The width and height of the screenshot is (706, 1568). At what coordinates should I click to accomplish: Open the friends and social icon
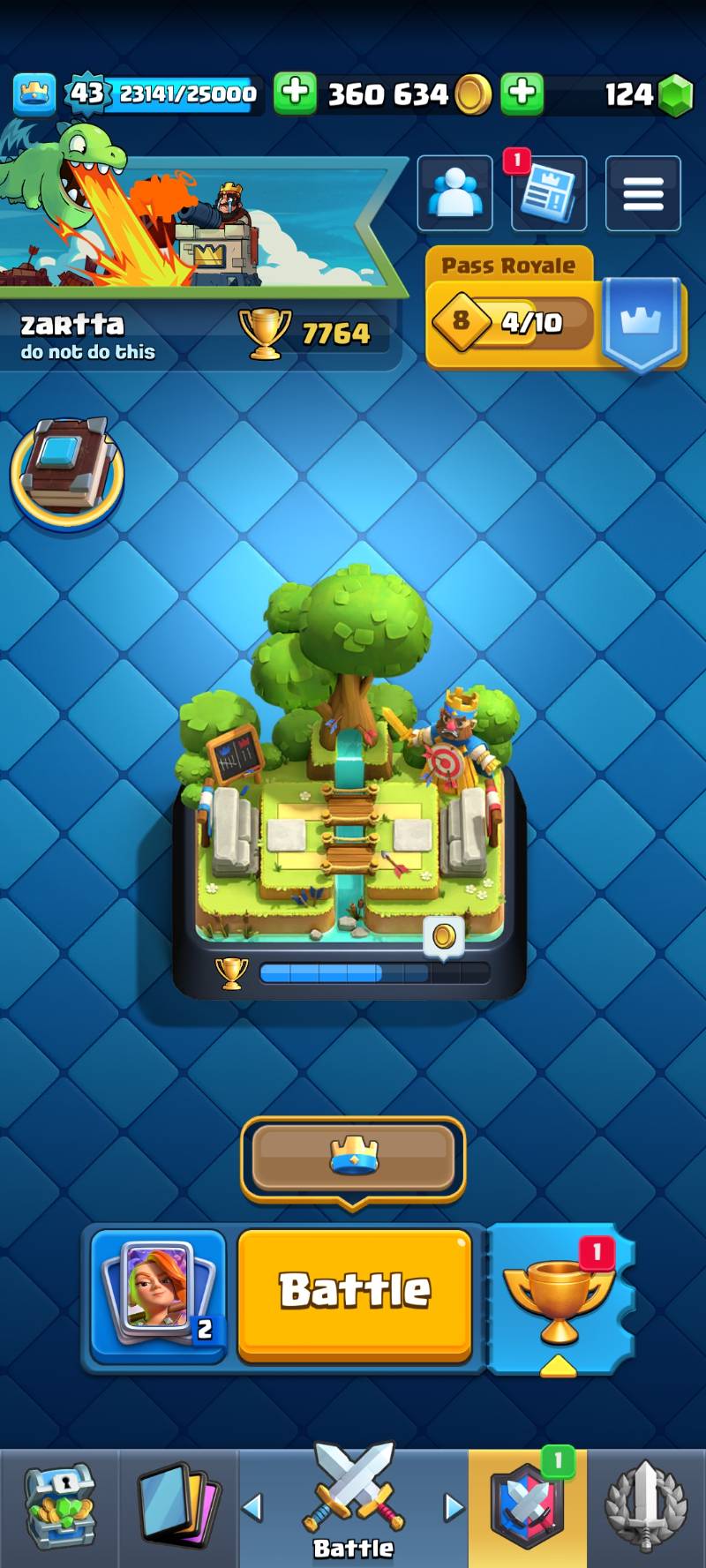[x=454, y=194]
